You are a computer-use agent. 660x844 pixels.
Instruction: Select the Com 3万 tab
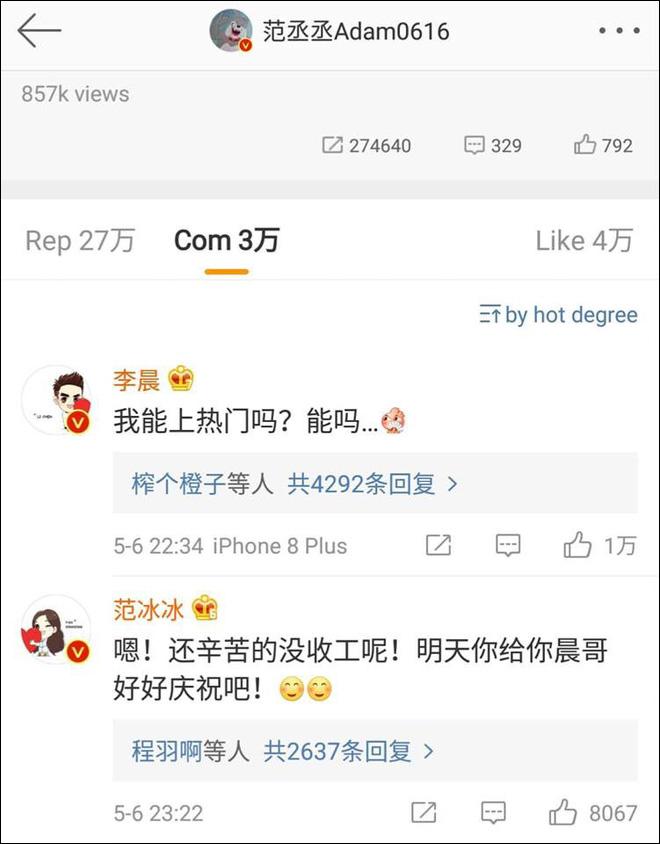227,241
